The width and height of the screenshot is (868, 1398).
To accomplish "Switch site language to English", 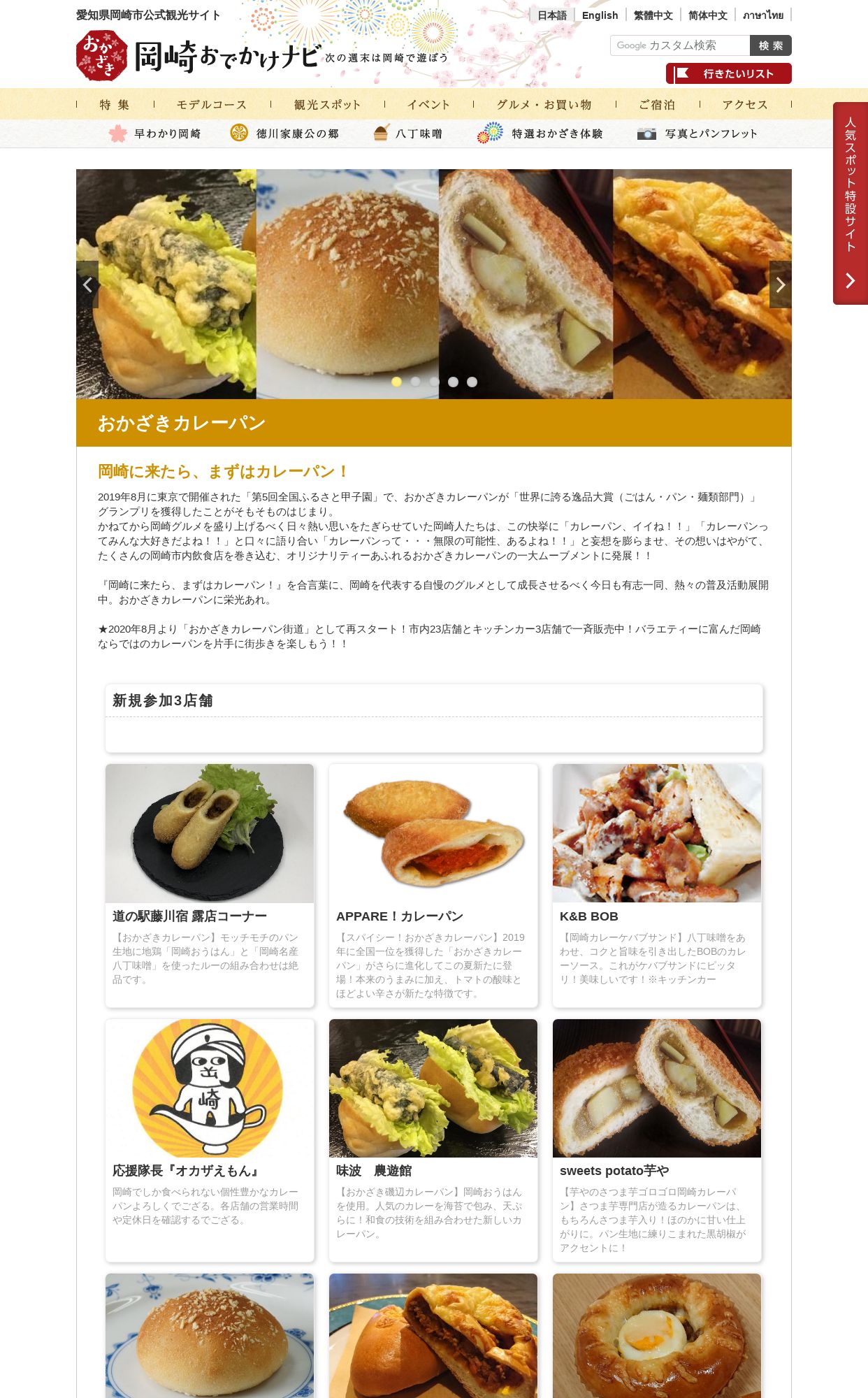I will click(x=600, y=15).
